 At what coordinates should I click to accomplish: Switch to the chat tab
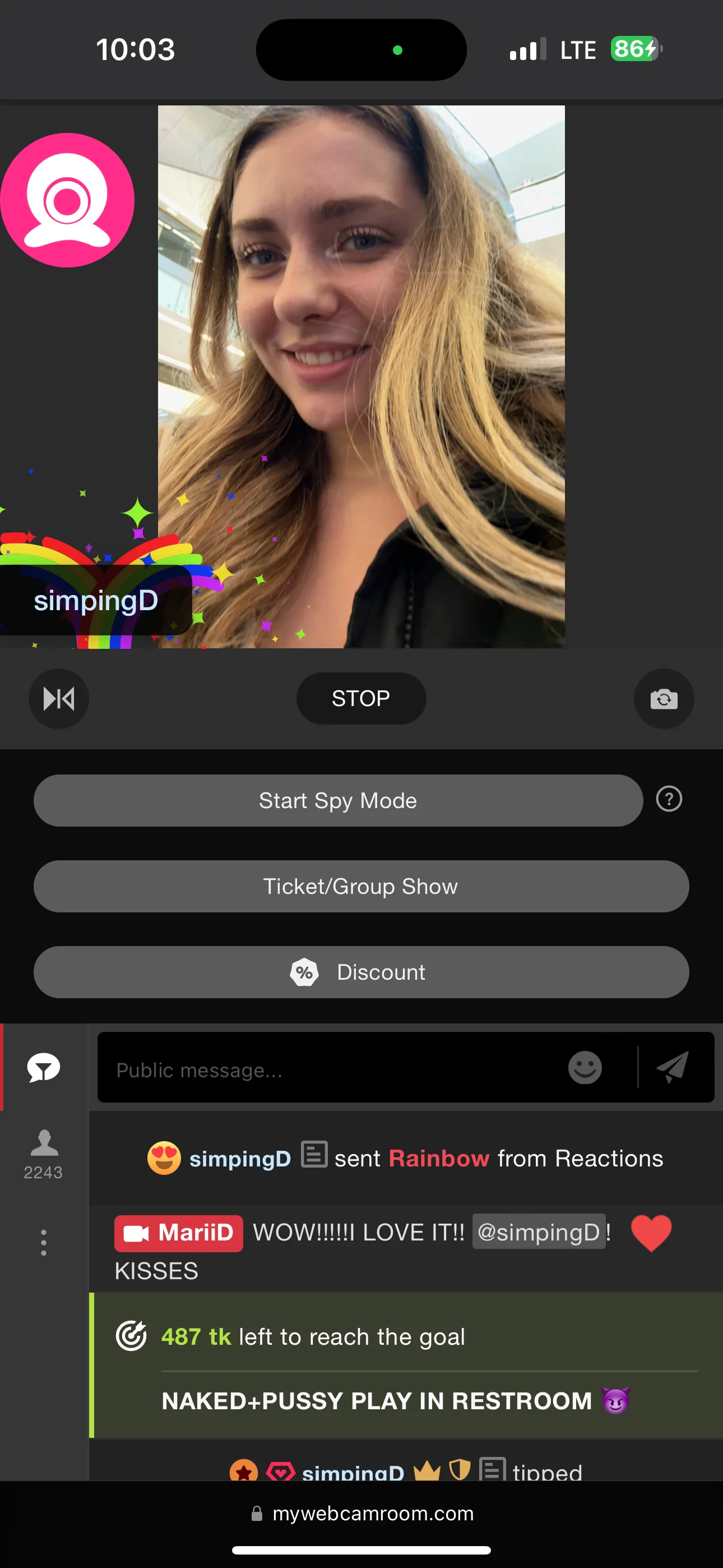pos(44,1068)
